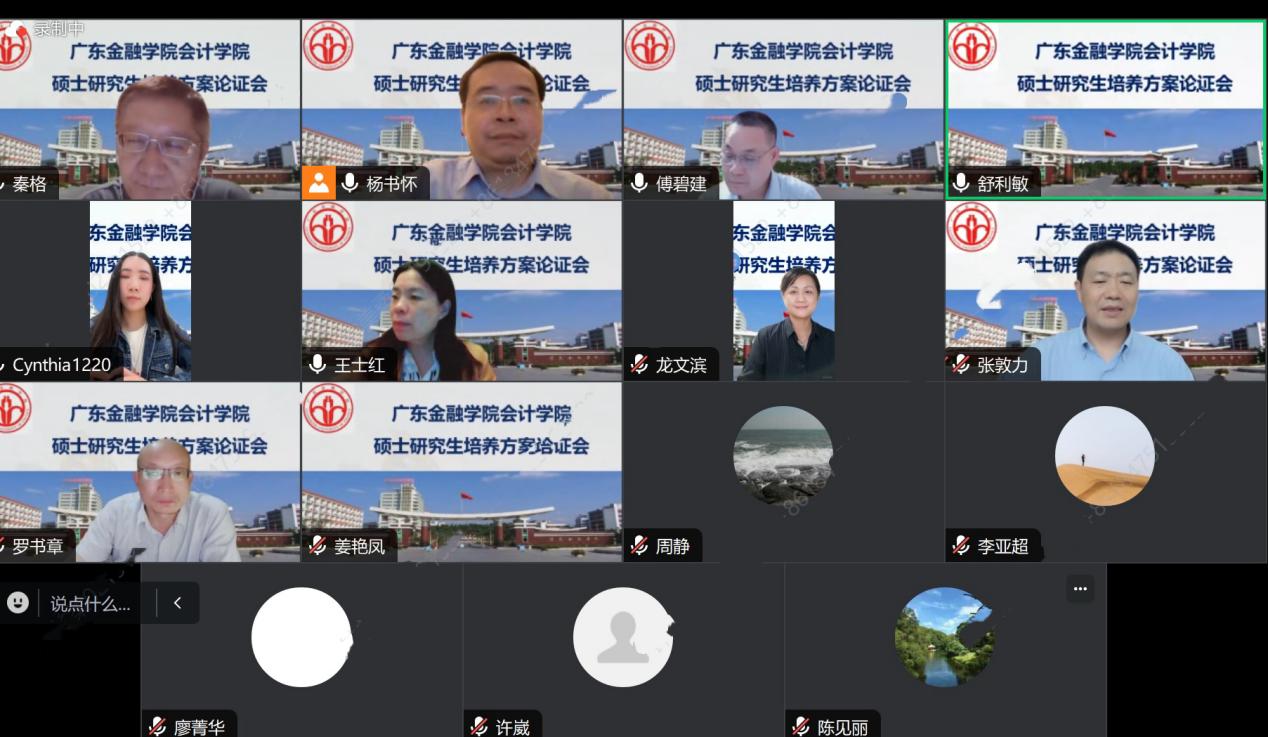Open the emoji reactions picker
Image resolution: width=1268 pixels, height=737 pixels.
(18, 602)
